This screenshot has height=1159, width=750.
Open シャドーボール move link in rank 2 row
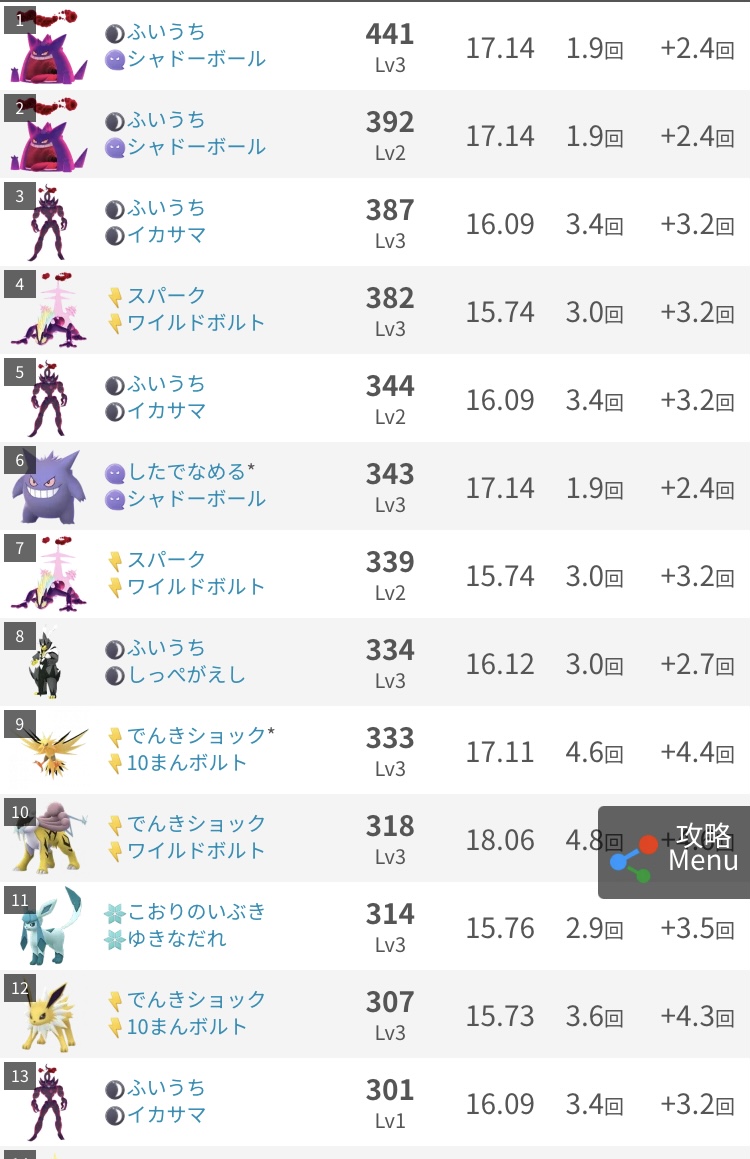[x=196, y=147]
